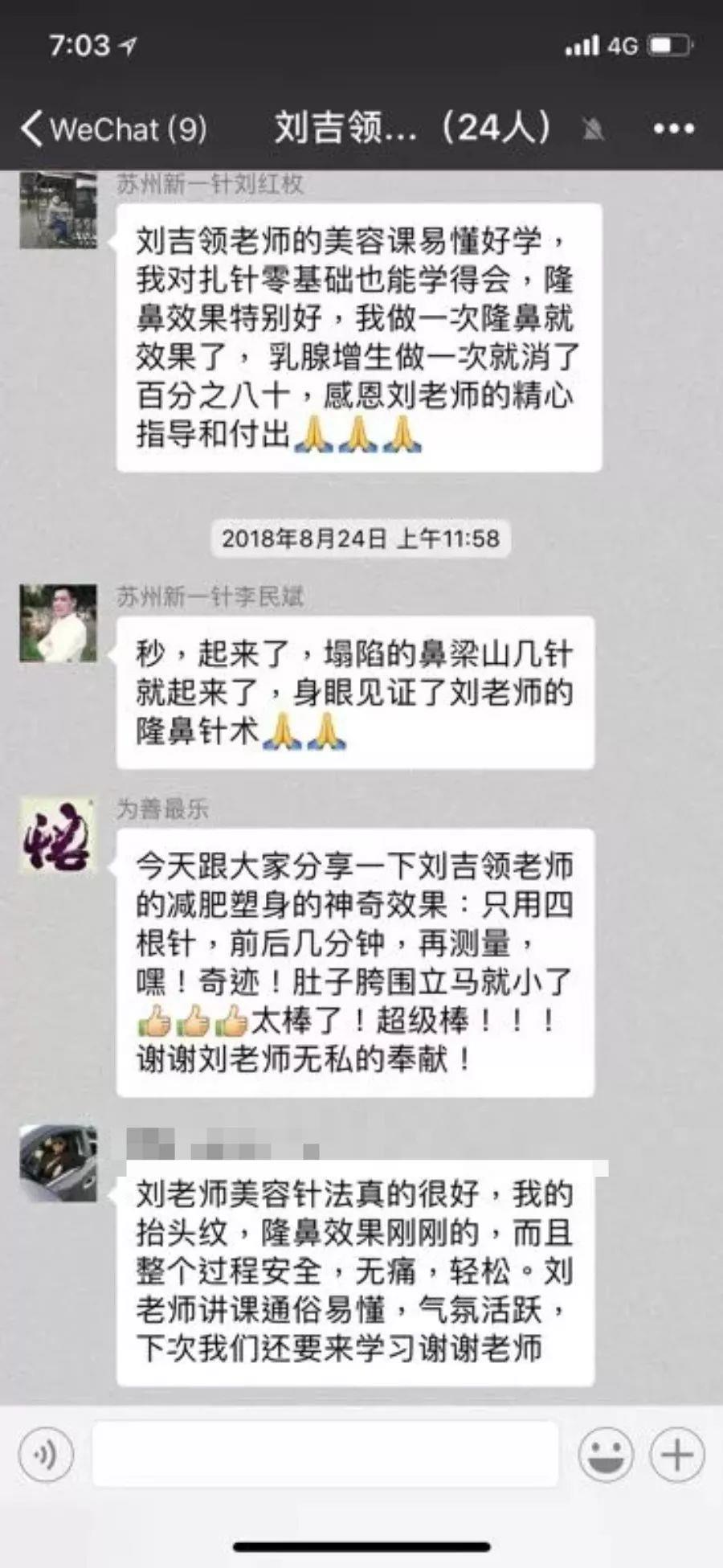Open avatar of 为善最乐
Screen dimensions: 723x1568
pos(59,836)
